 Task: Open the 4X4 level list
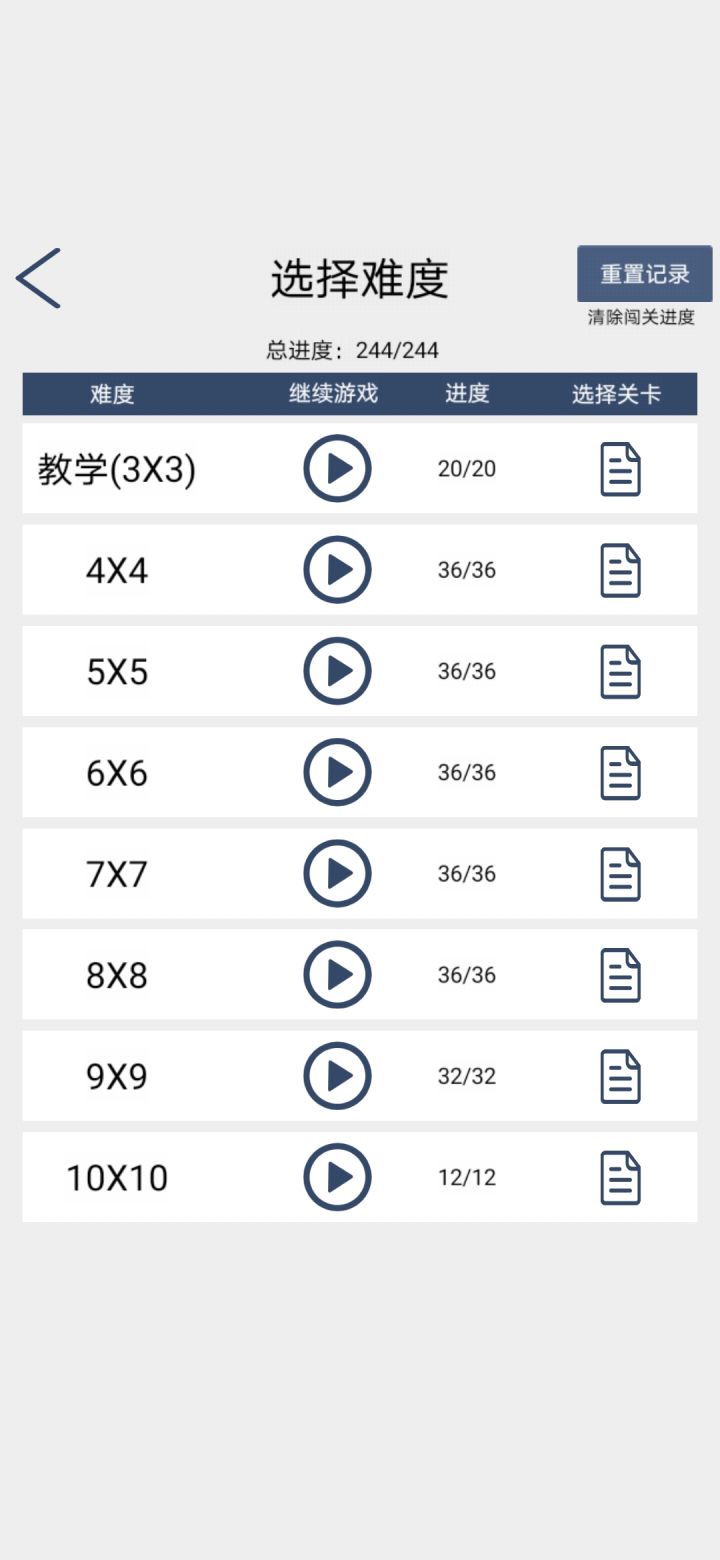click(620, 570)
